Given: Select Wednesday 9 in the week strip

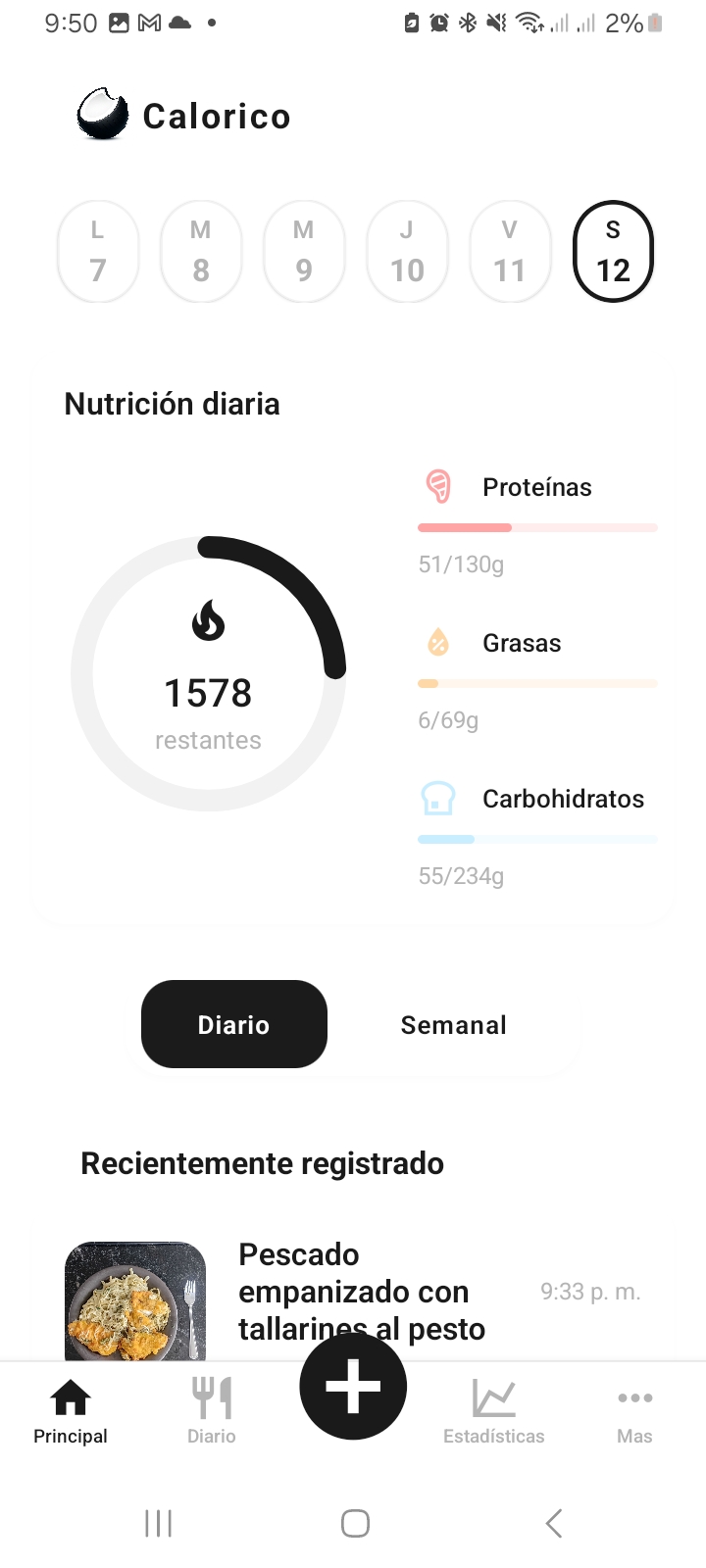Looking at the screenshot, I should [304, 252].
